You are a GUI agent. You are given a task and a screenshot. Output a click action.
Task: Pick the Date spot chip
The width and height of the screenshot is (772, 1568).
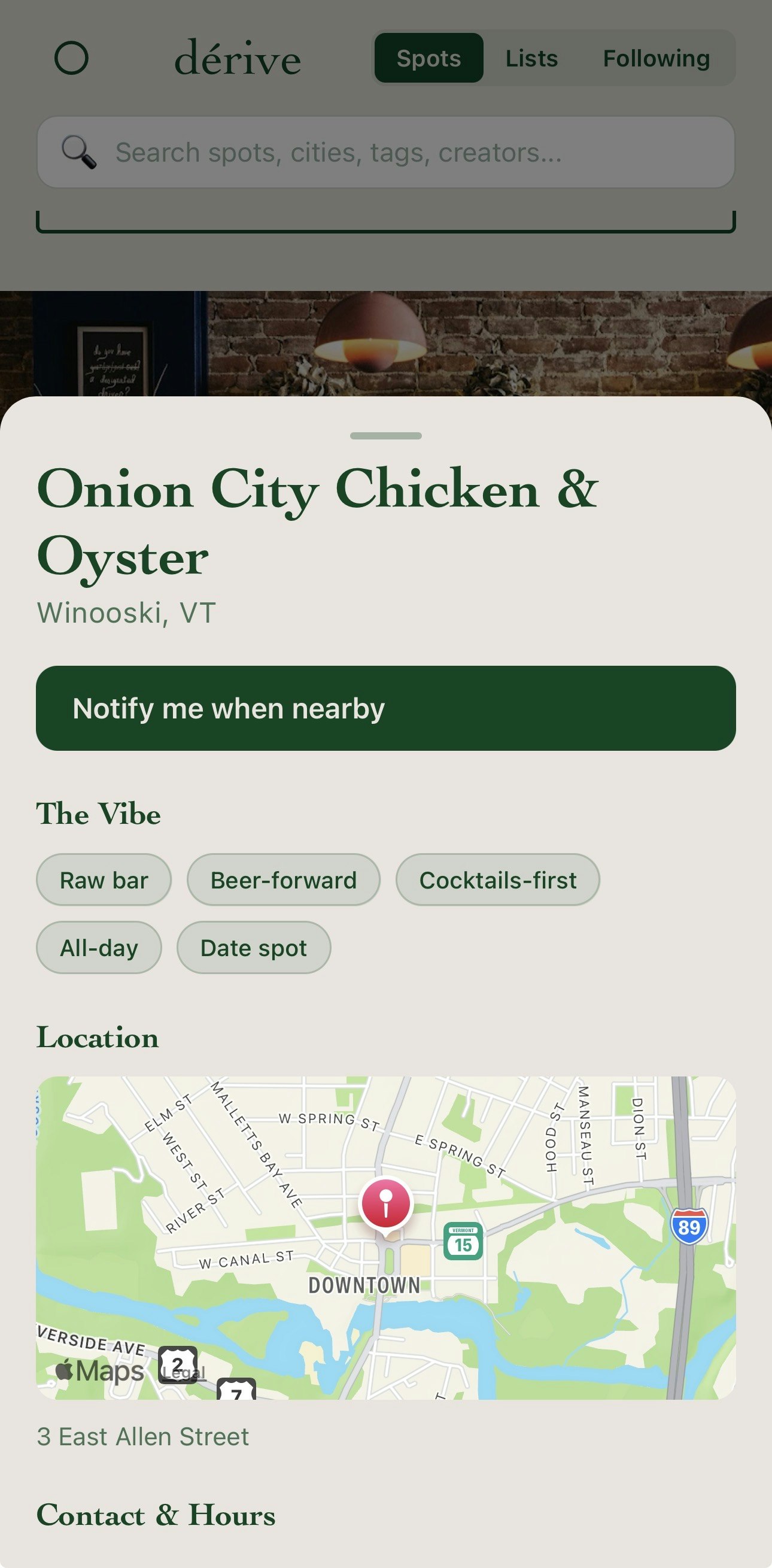(254, 947)
